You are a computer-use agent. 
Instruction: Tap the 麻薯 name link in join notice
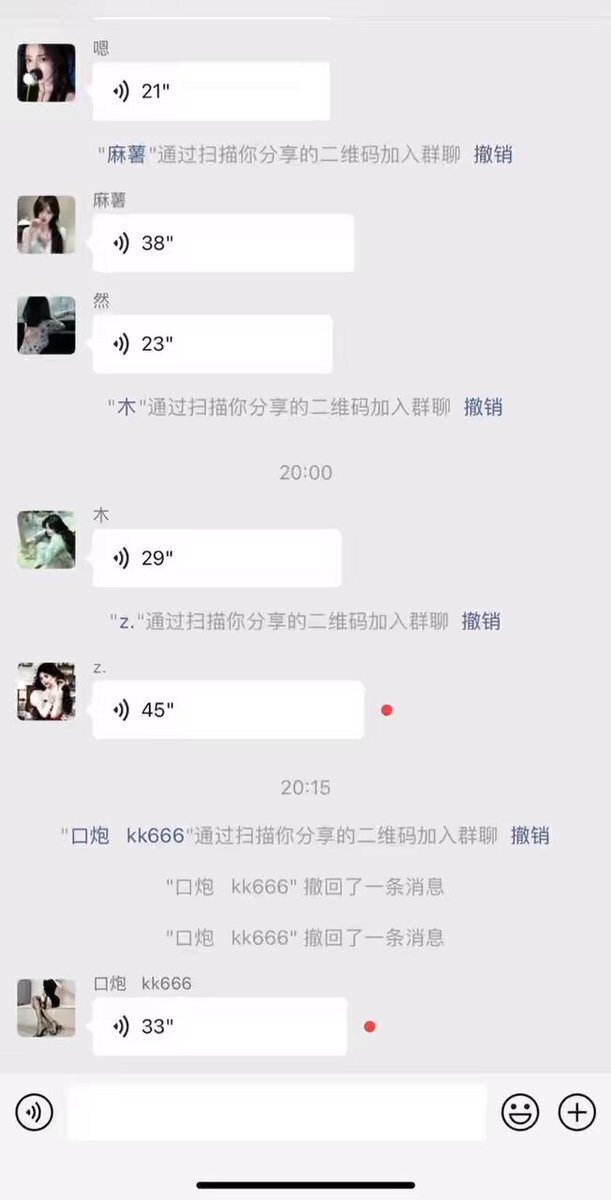(127, 155)
